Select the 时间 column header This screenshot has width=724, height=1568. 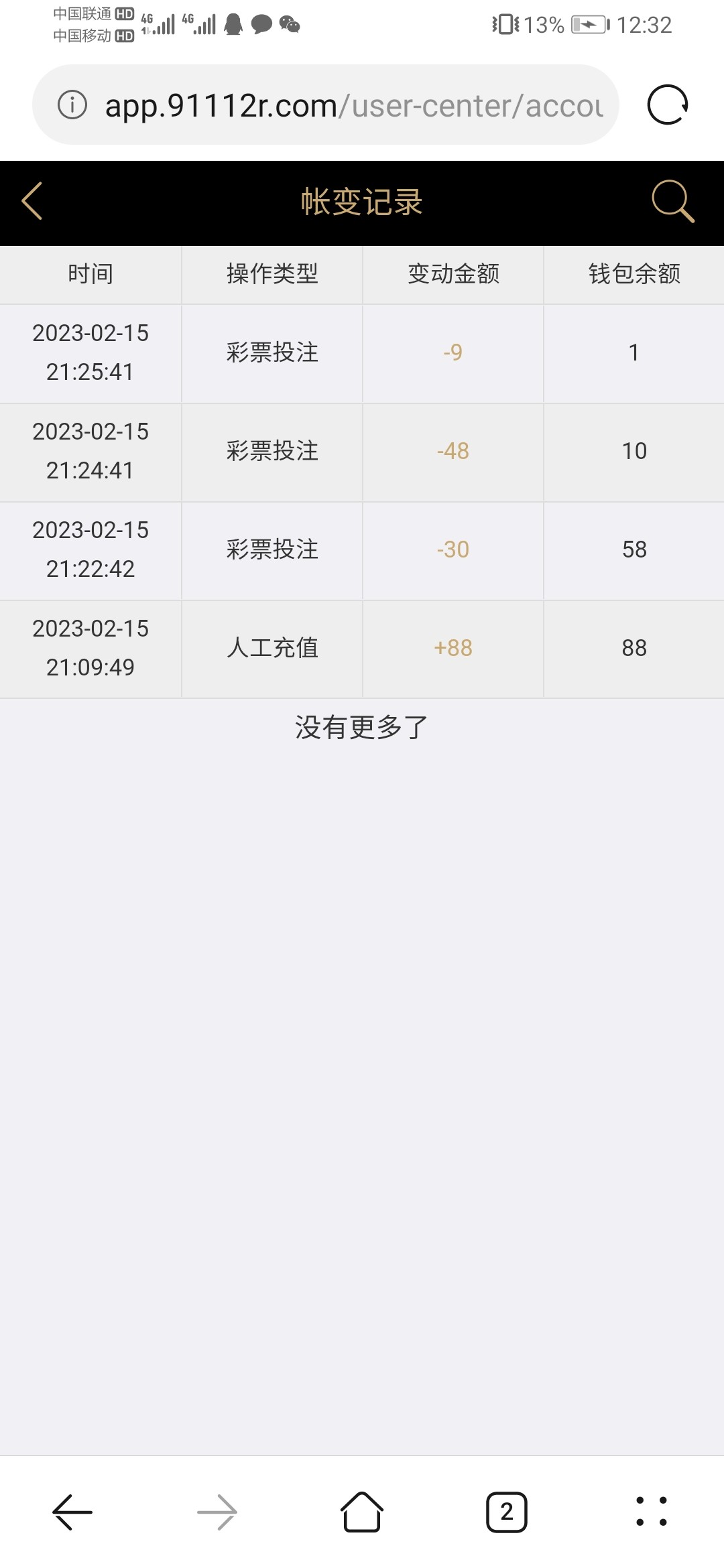point(90,274)
